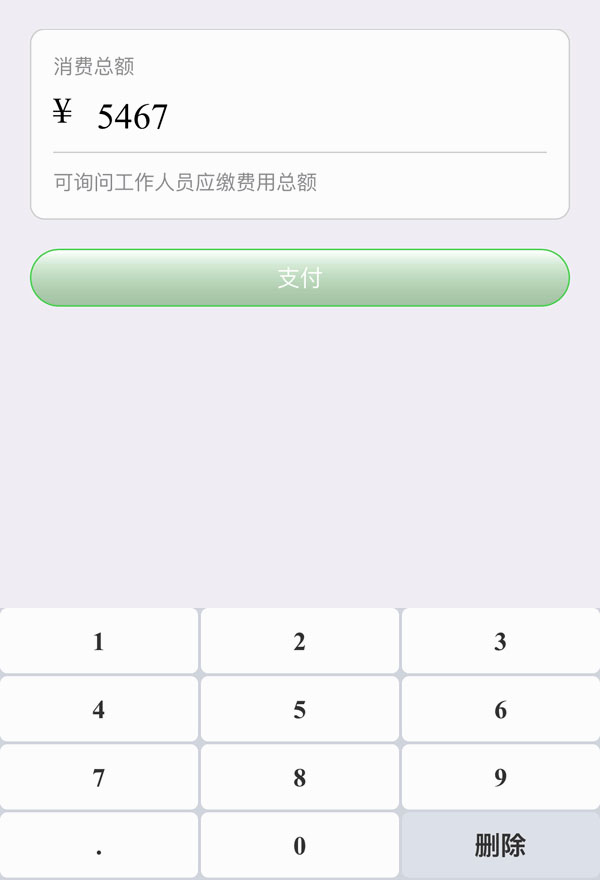Hit the 5 key on the keypad

[x=300, y=709]
